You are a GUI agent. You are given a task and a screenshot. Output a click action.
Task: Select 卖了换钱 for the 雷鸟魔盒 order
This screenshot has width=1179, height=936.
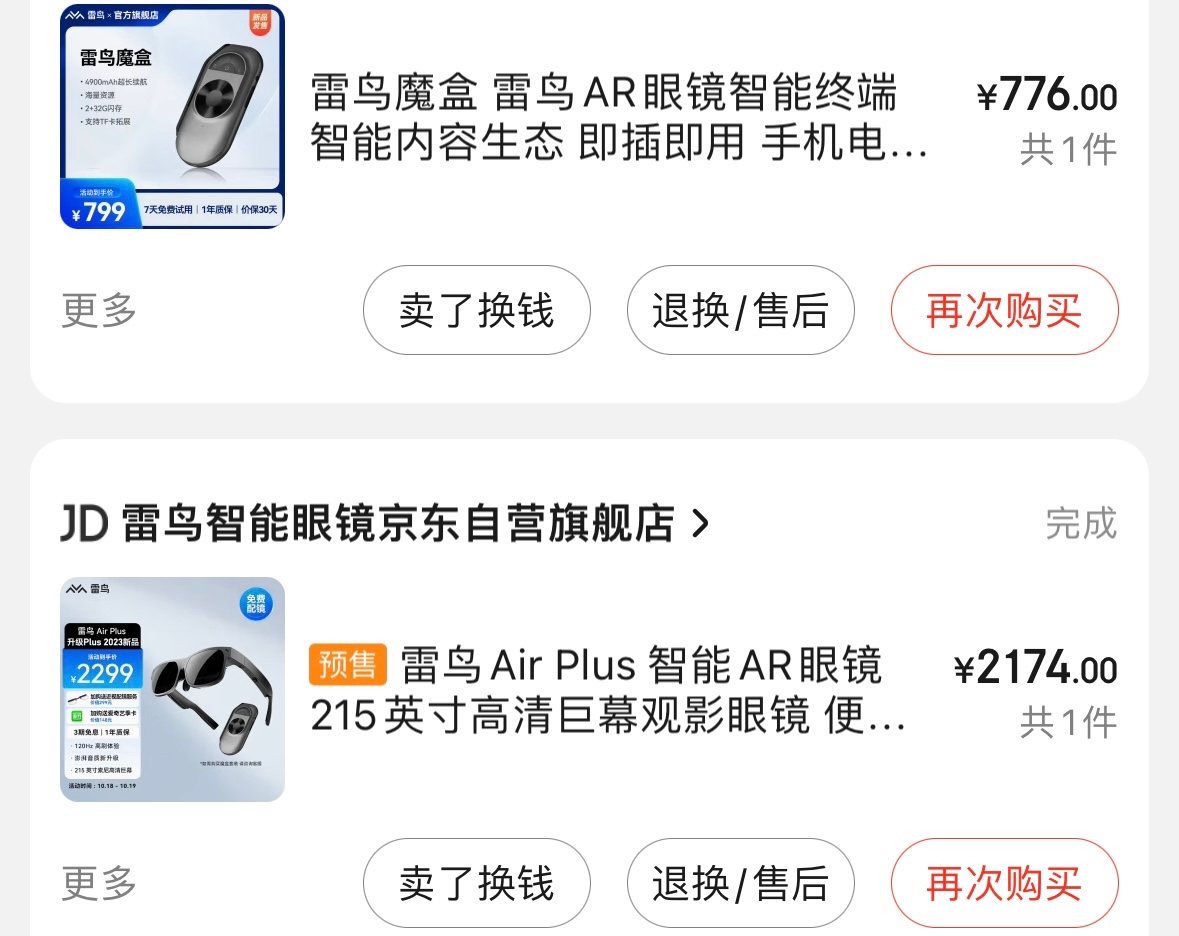coord(476,310)
